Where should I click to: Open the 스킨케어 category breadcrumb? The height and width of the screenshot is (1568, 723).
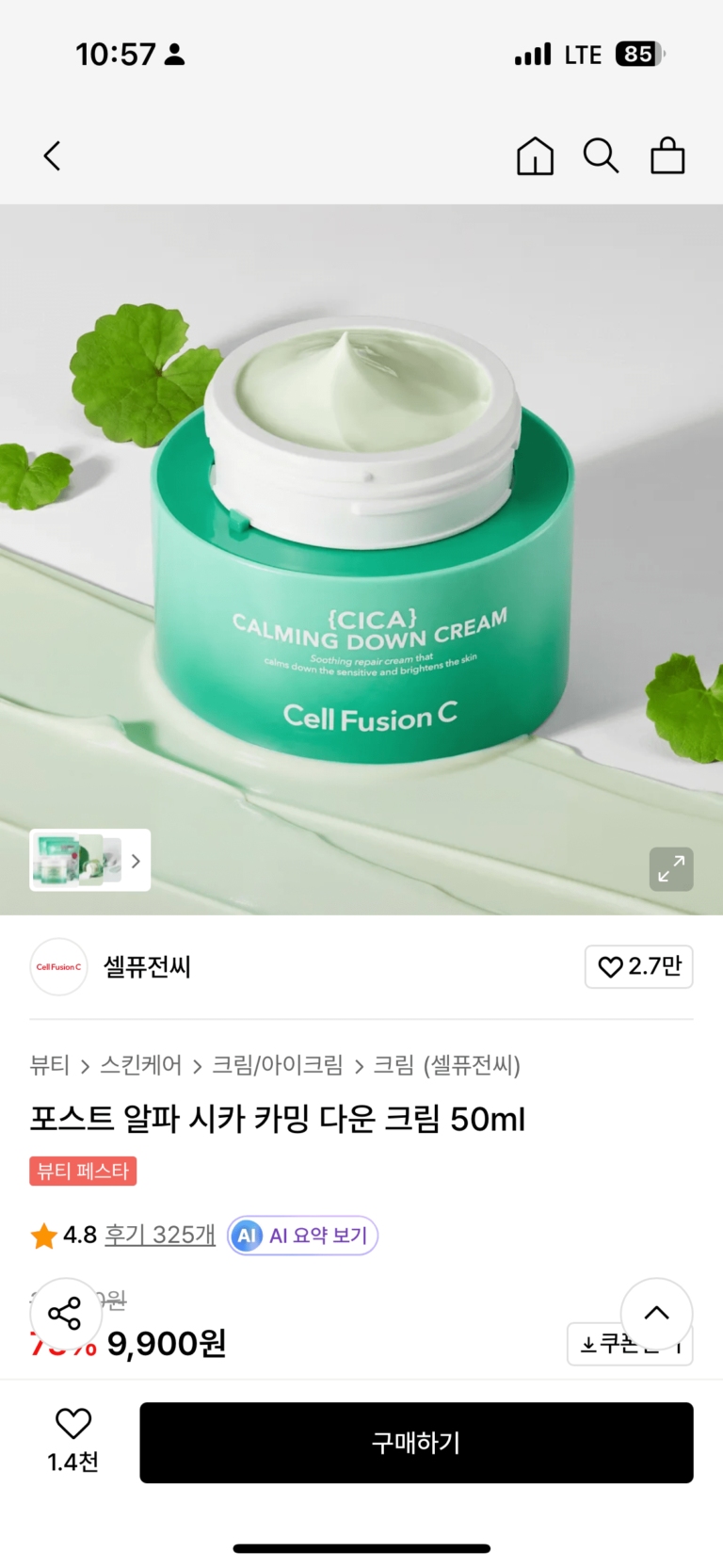click(141, 1065)
